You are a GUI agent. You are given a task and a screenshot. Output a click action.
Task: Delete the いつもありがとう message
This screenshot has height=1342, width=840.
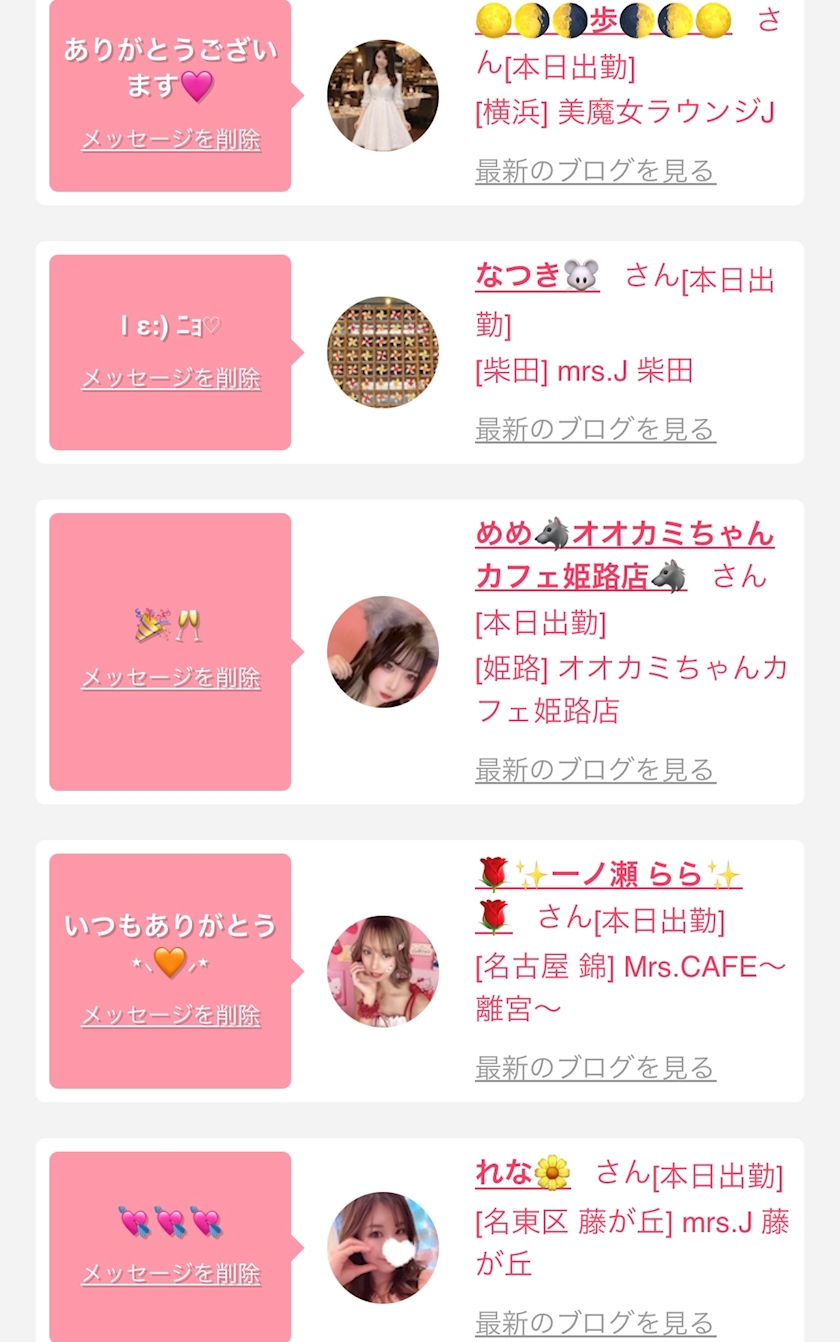point(170,1016)
